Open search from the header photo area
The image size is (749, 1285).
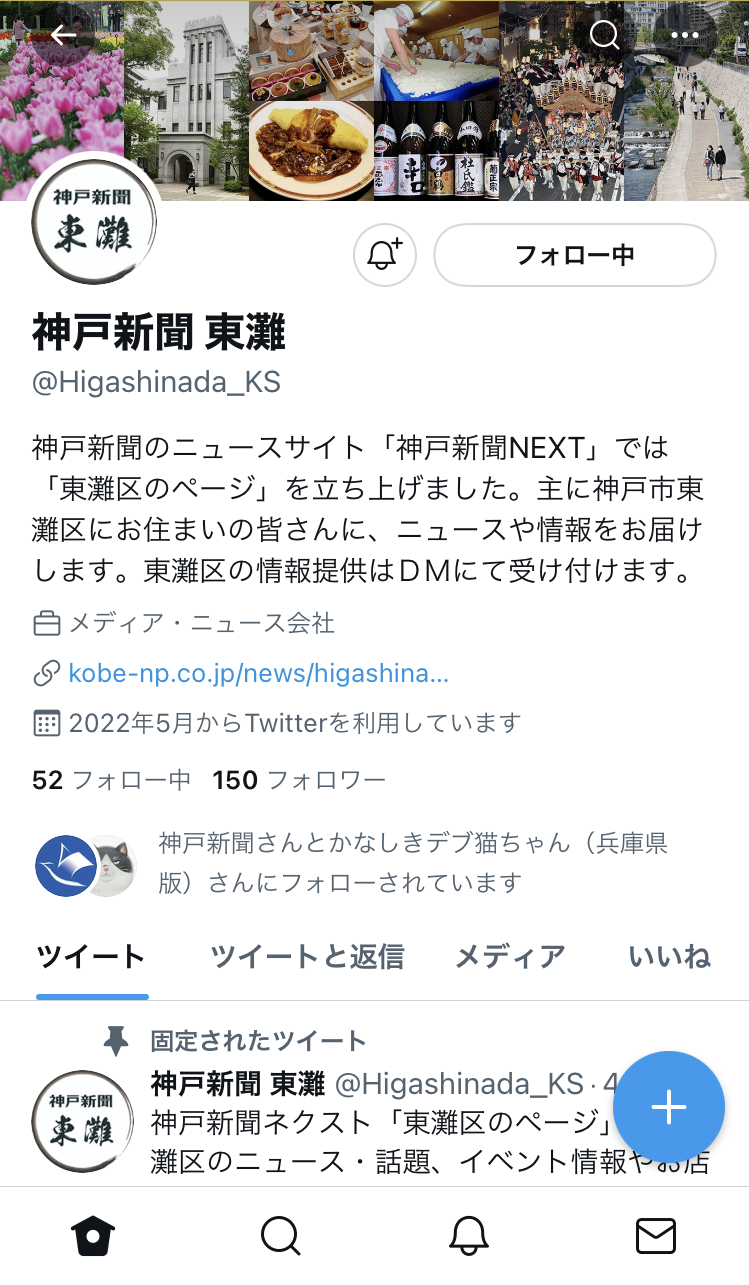[604, 34]
